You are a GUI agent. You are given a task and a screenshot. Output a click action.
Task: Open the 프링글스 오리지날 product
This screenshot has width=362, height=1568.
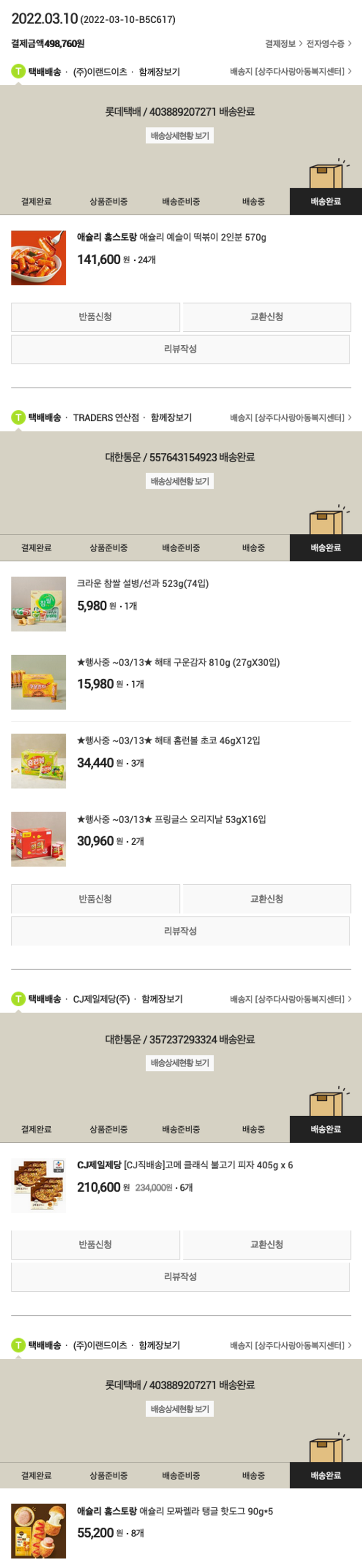pyautogui.click(x=171, y=819)
